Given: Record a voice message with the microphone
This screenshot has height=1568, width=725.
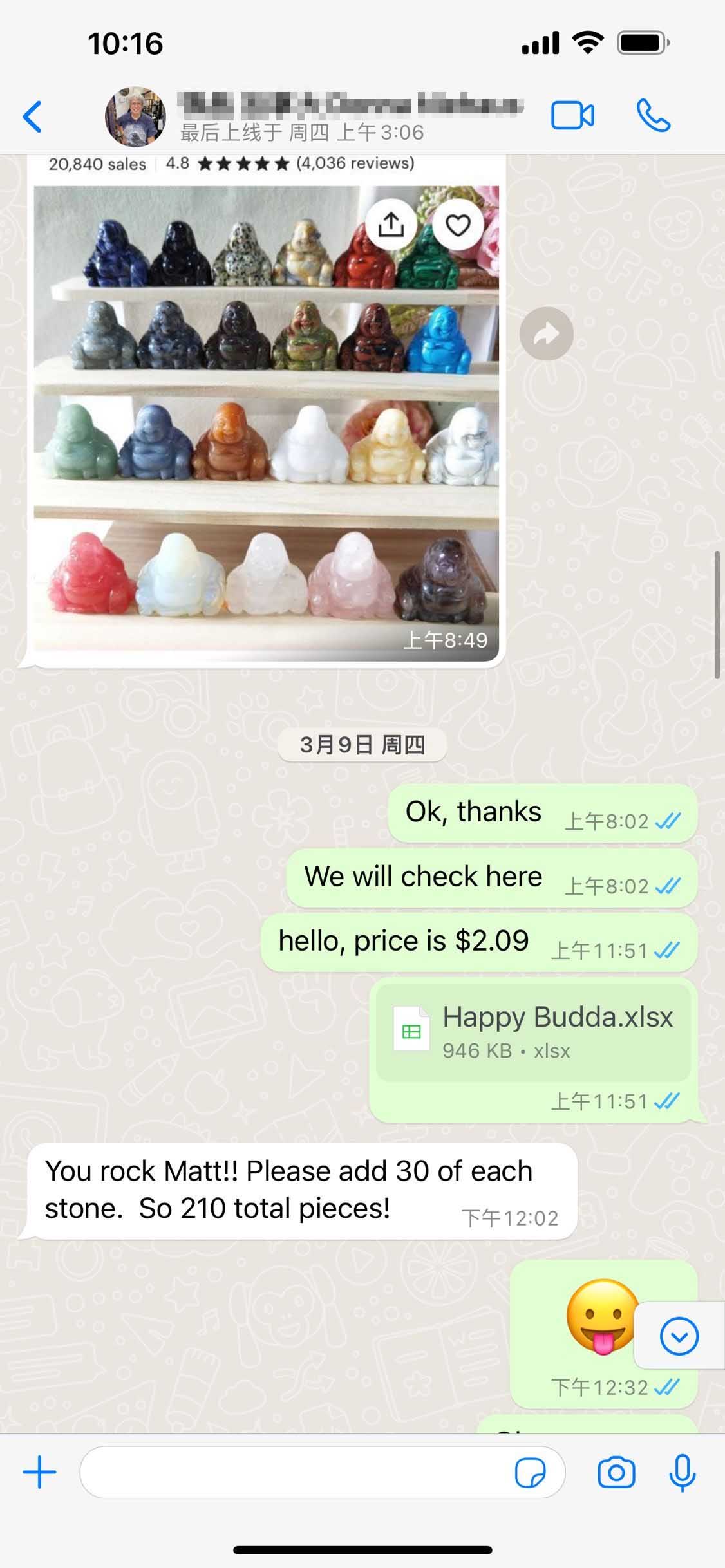Looking at the screenshot, I should (x=682, y=1472).
